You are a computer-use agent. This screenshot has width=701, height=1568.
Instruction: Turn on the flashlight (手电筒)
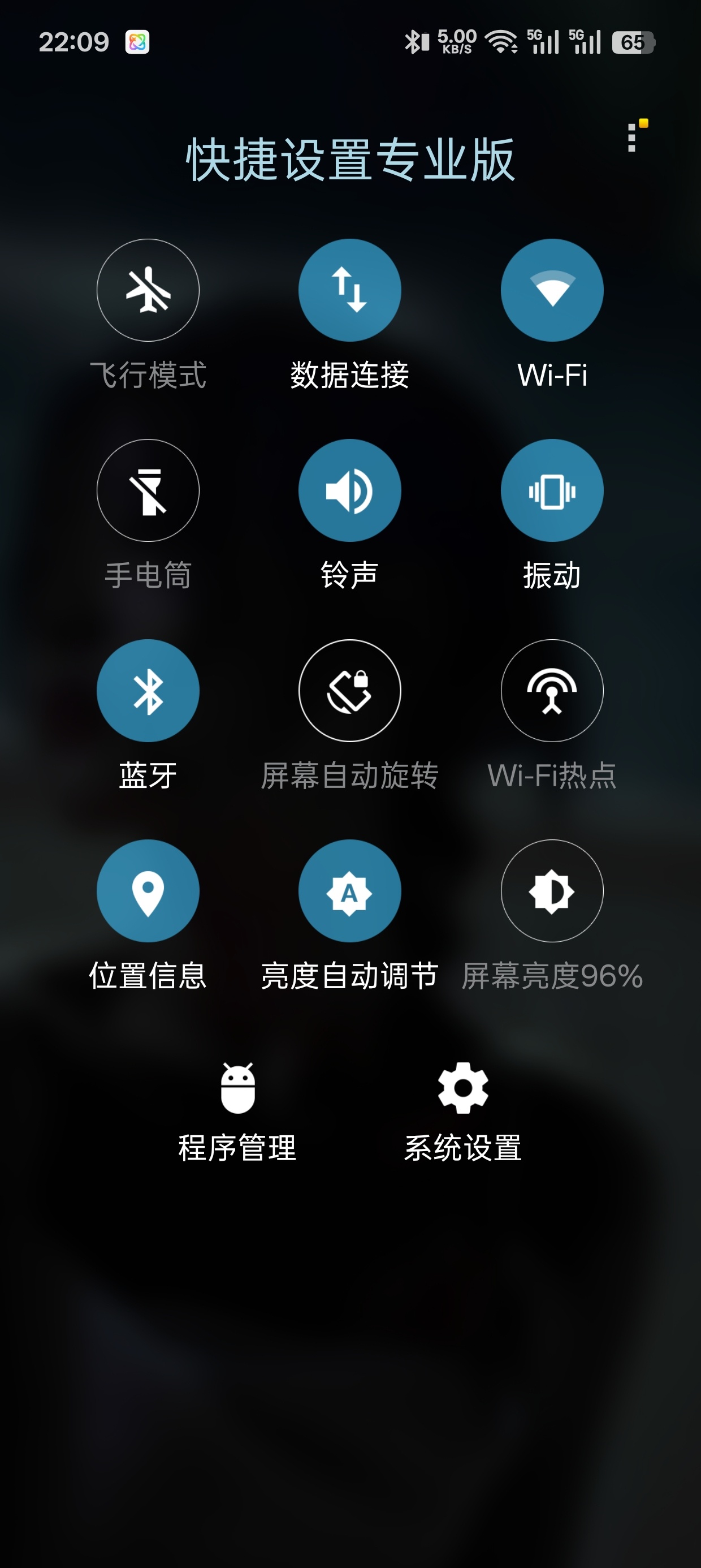click(148, 490)
